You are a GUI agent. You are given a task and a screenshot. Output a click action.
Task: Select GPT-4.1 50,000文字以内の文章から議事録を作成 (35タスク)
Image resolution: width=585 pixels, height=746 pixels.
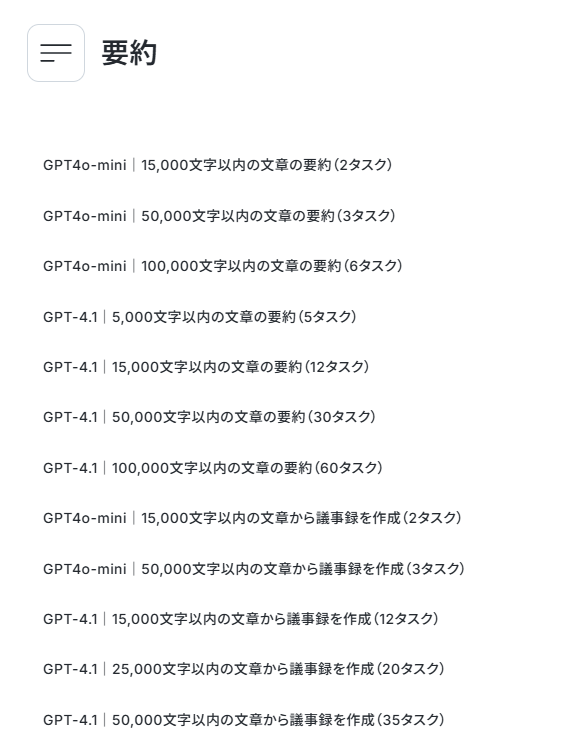pyautogui.click(x=244, y=720)
